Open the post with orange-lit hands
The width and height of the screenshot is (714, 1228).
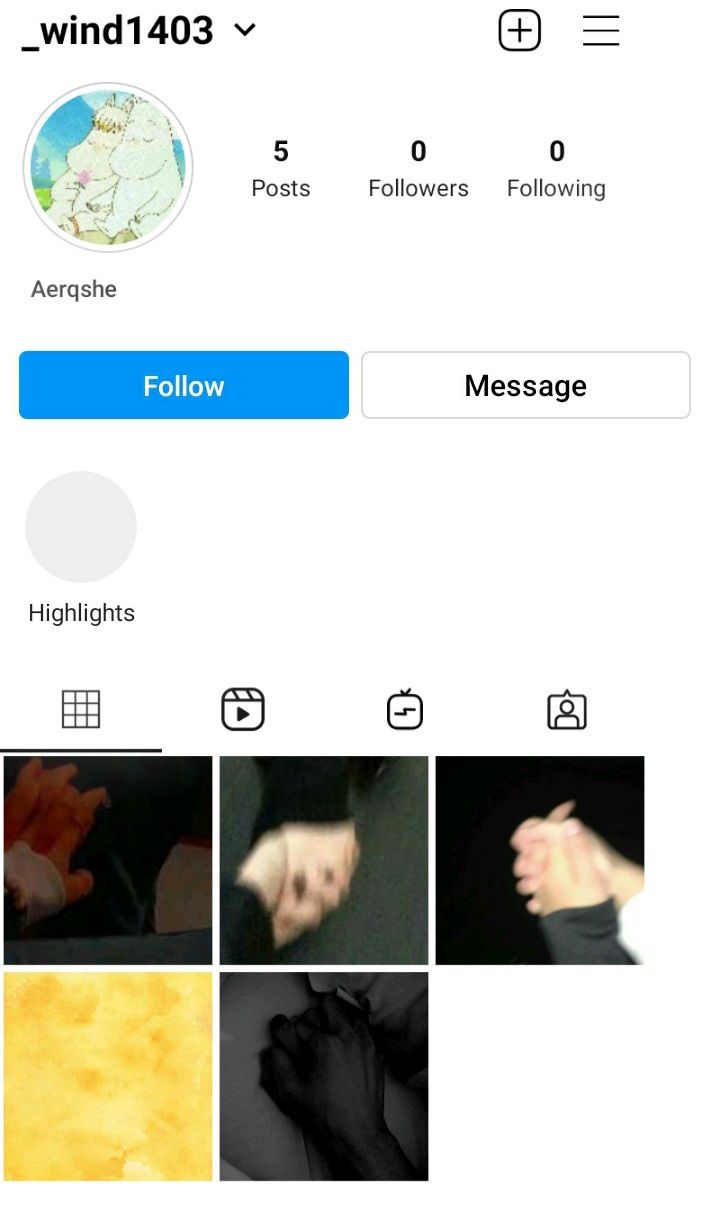pos(108,860)
